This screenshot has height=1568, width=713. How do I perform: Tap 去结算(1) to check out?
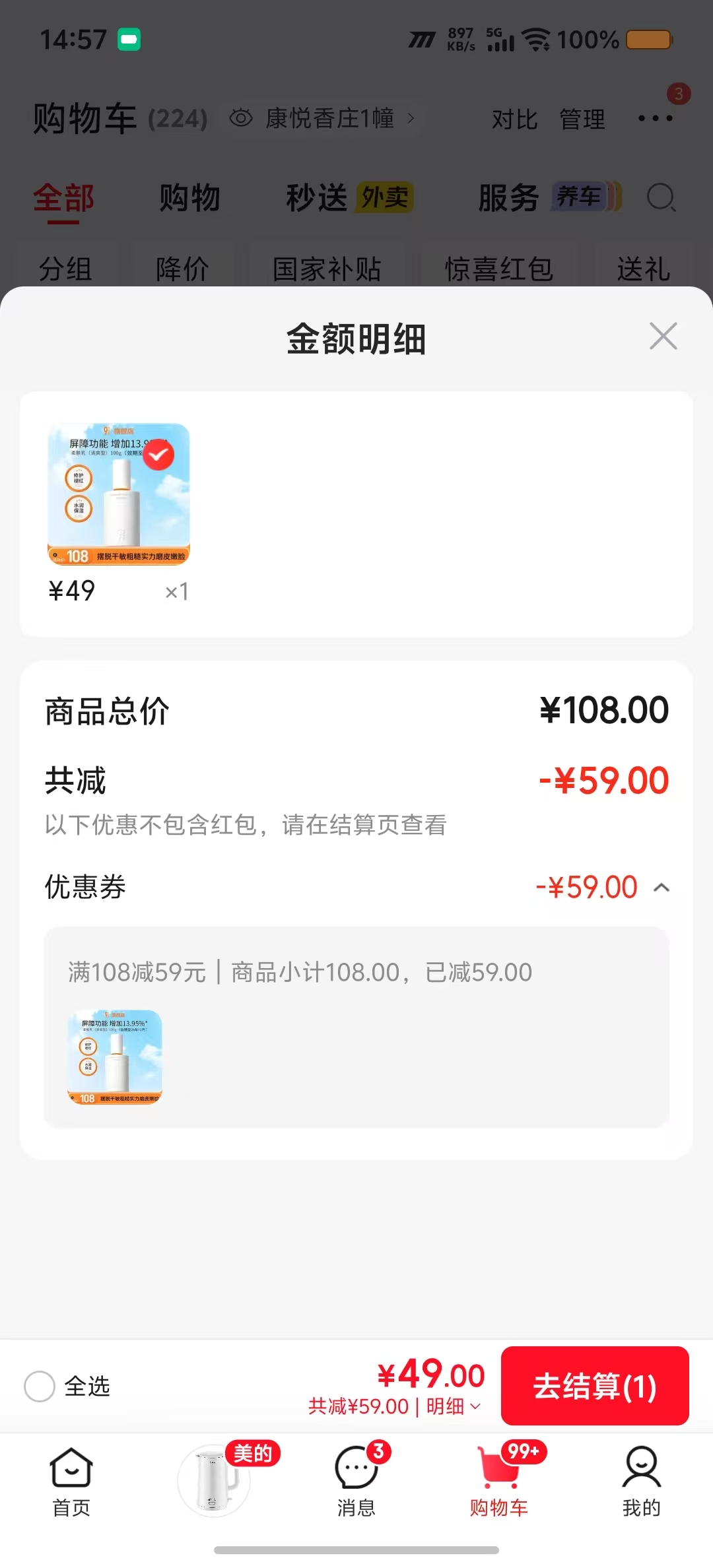(x=595, y=1385)
